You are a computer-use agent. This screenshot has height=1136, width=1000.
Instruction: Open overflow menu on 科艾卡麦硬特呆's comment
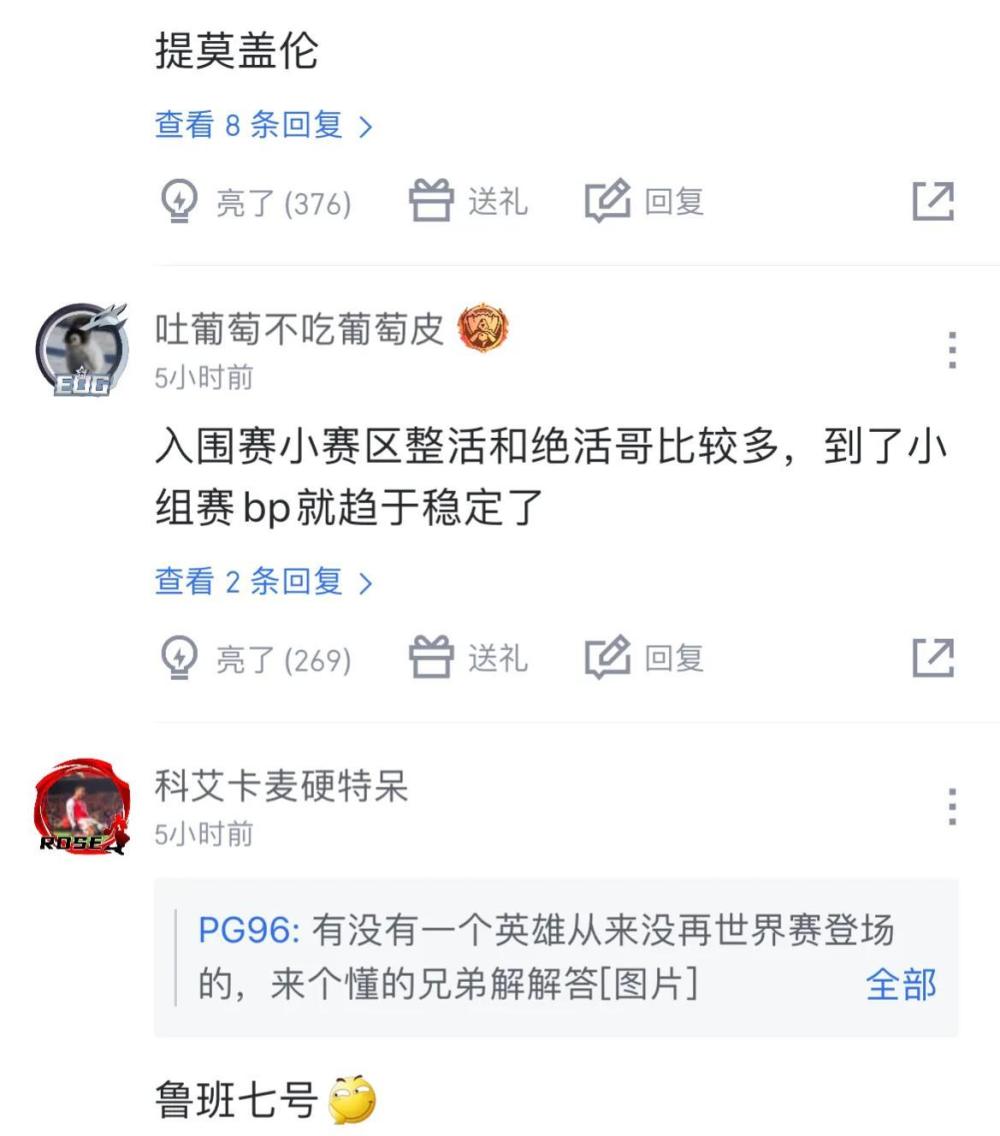[x=952, y=806]
